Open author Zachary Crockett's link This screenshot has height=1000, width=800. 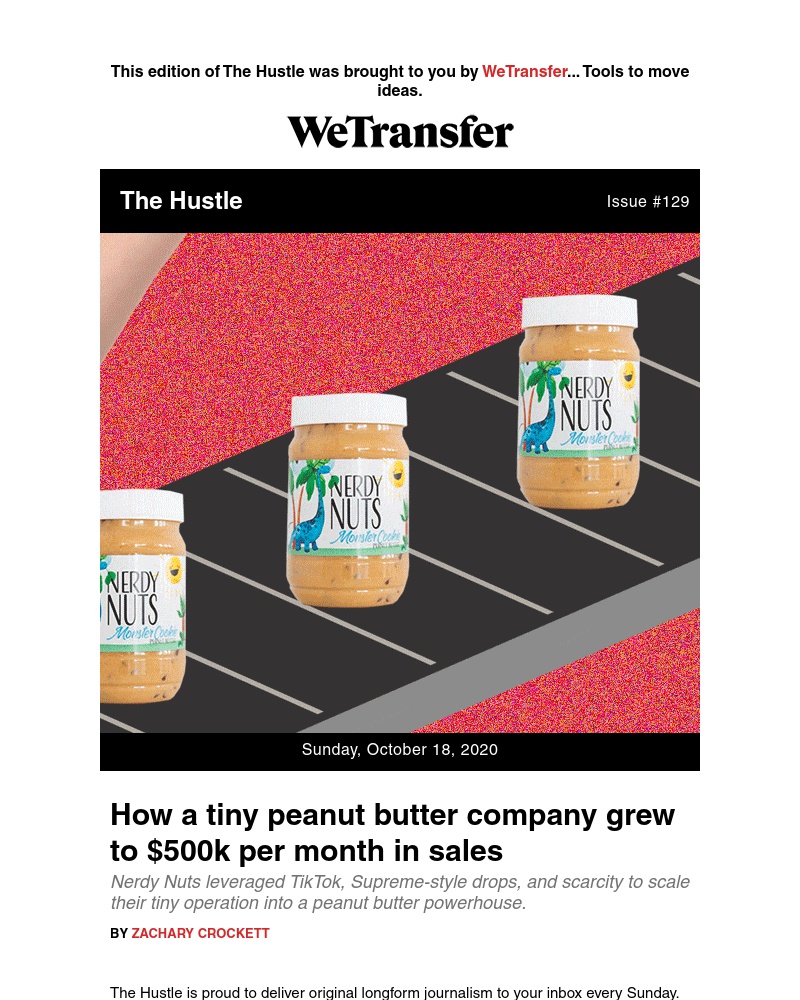[200, 933]
